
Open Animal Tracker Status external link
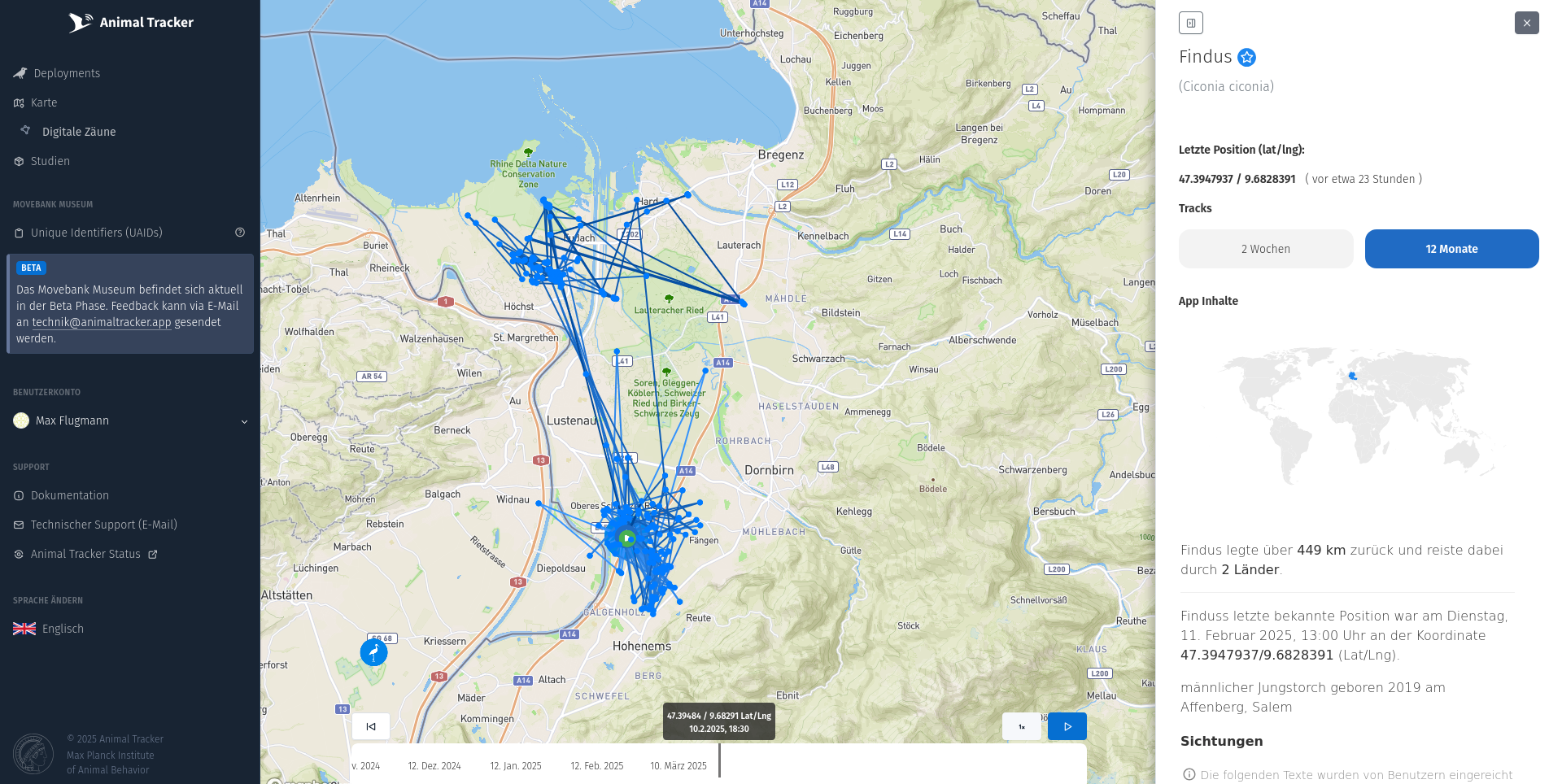coord(85,554)
